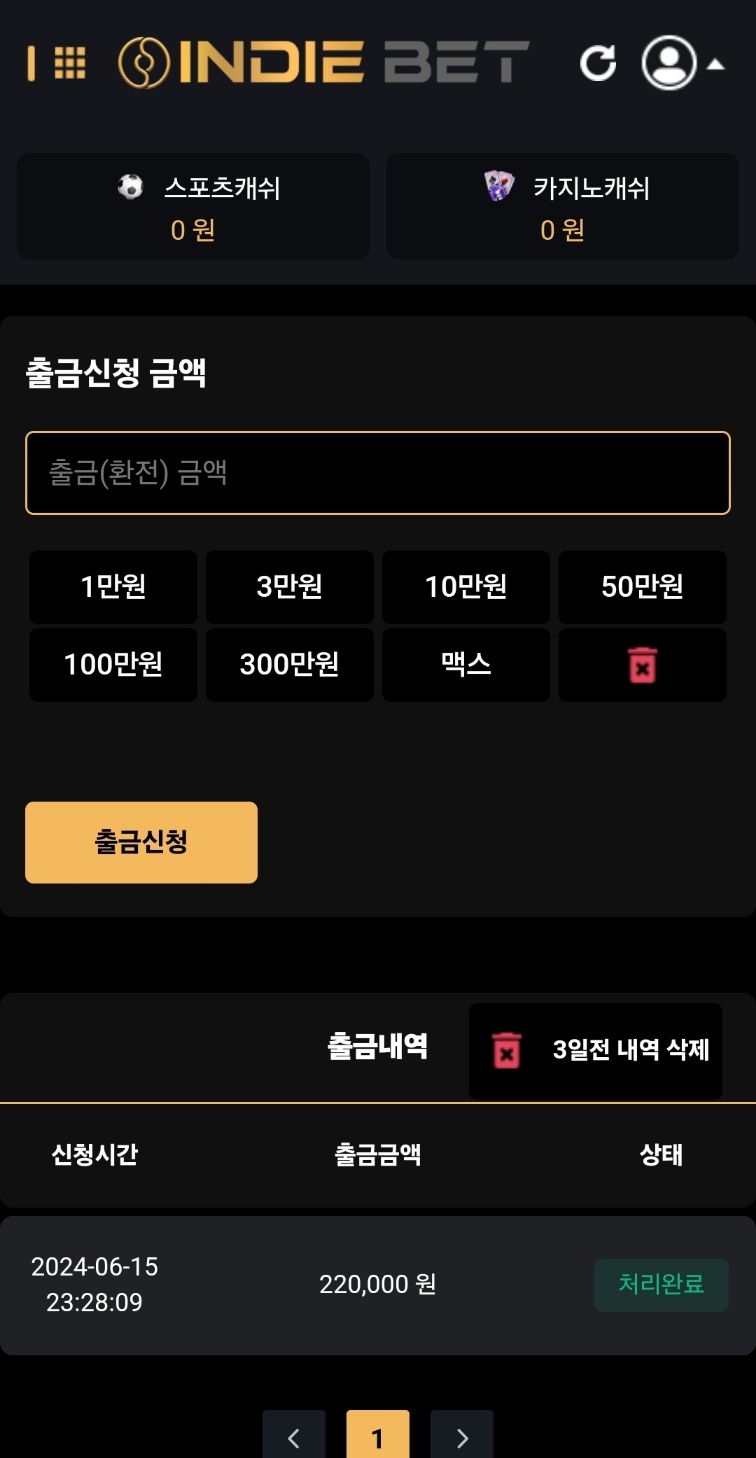The height and width of the screenshot is (1458, 756).
Task: Delete history via 3일전 내역 삭제
Action: (595, 1050)
